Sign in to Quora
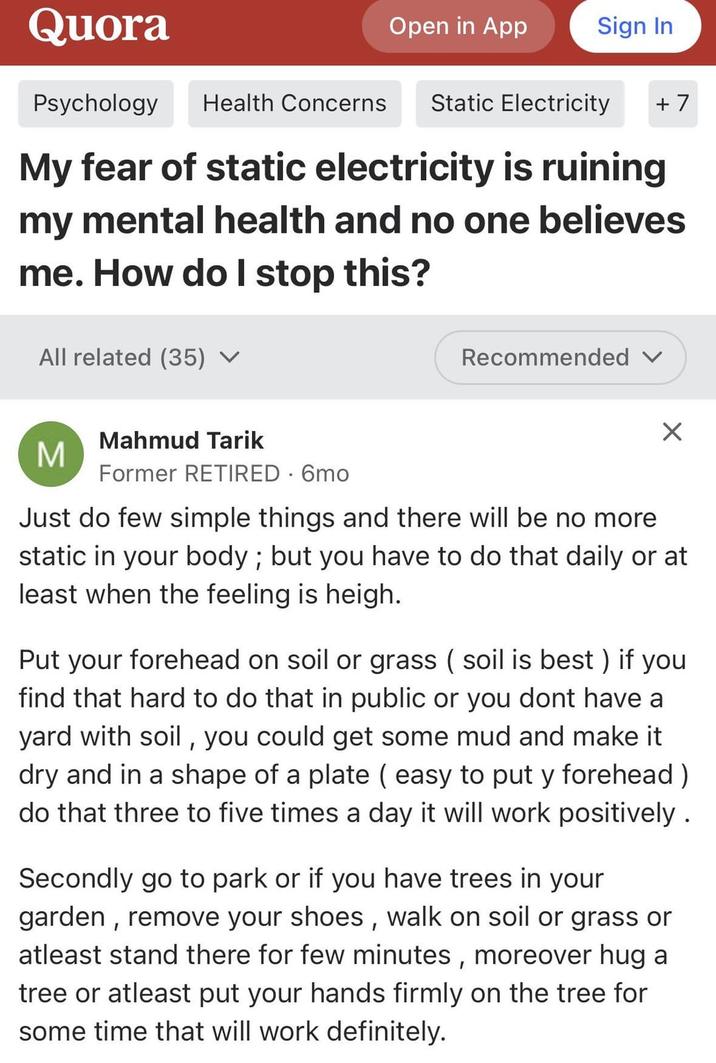716x1063 pixels. pyautogui.click(x=634, y=27)
